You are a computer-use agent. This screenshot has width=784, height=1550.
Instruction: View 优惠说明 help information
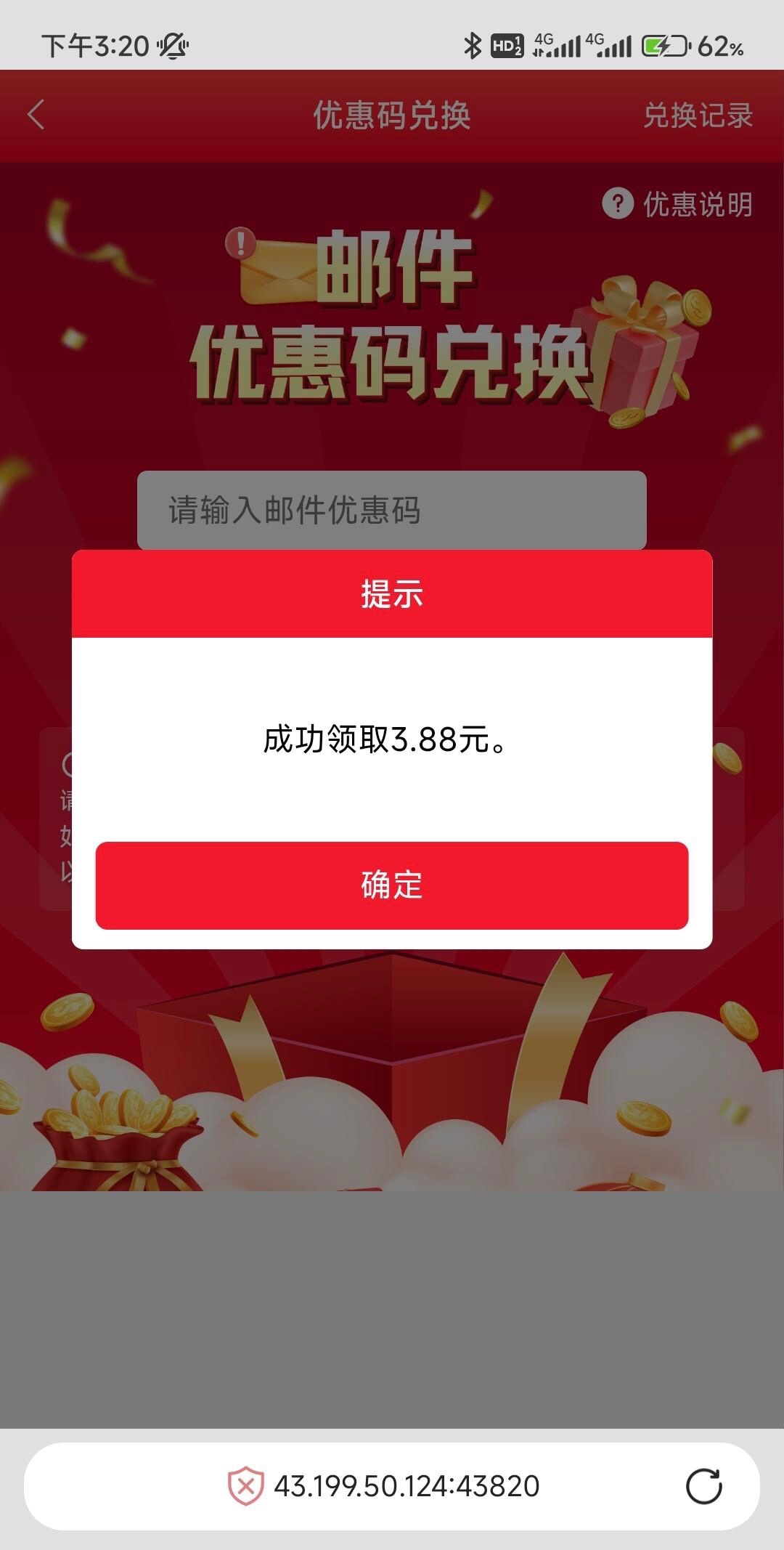pyautogui.click(x=678, y=204)
